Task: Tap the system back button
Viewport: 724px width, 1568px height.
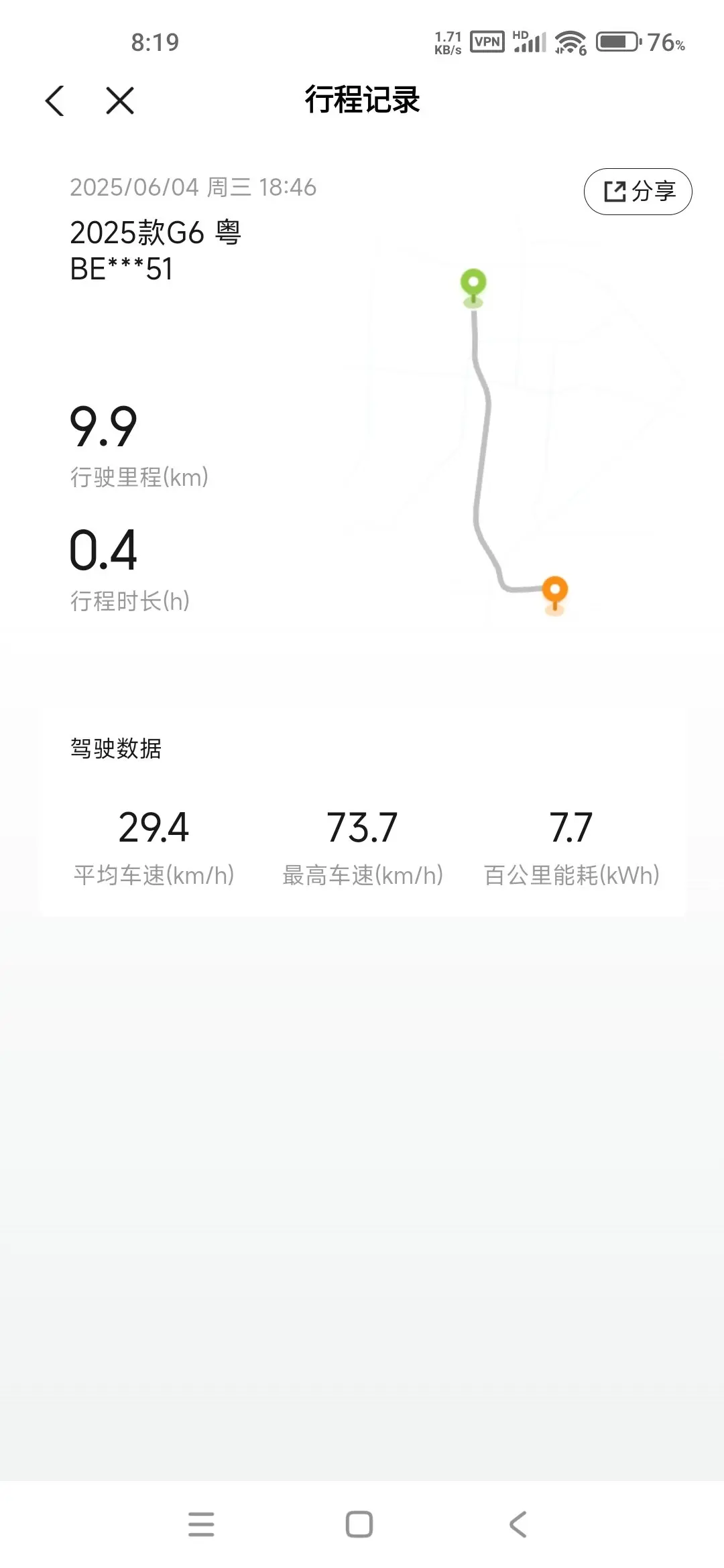Action: click(x=518, y=1524)
